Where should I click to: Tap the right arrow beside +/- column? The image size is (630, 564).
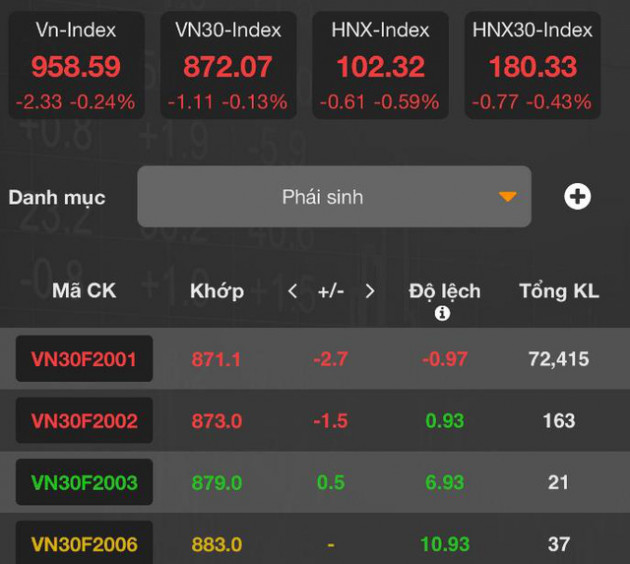coord(369,291)
